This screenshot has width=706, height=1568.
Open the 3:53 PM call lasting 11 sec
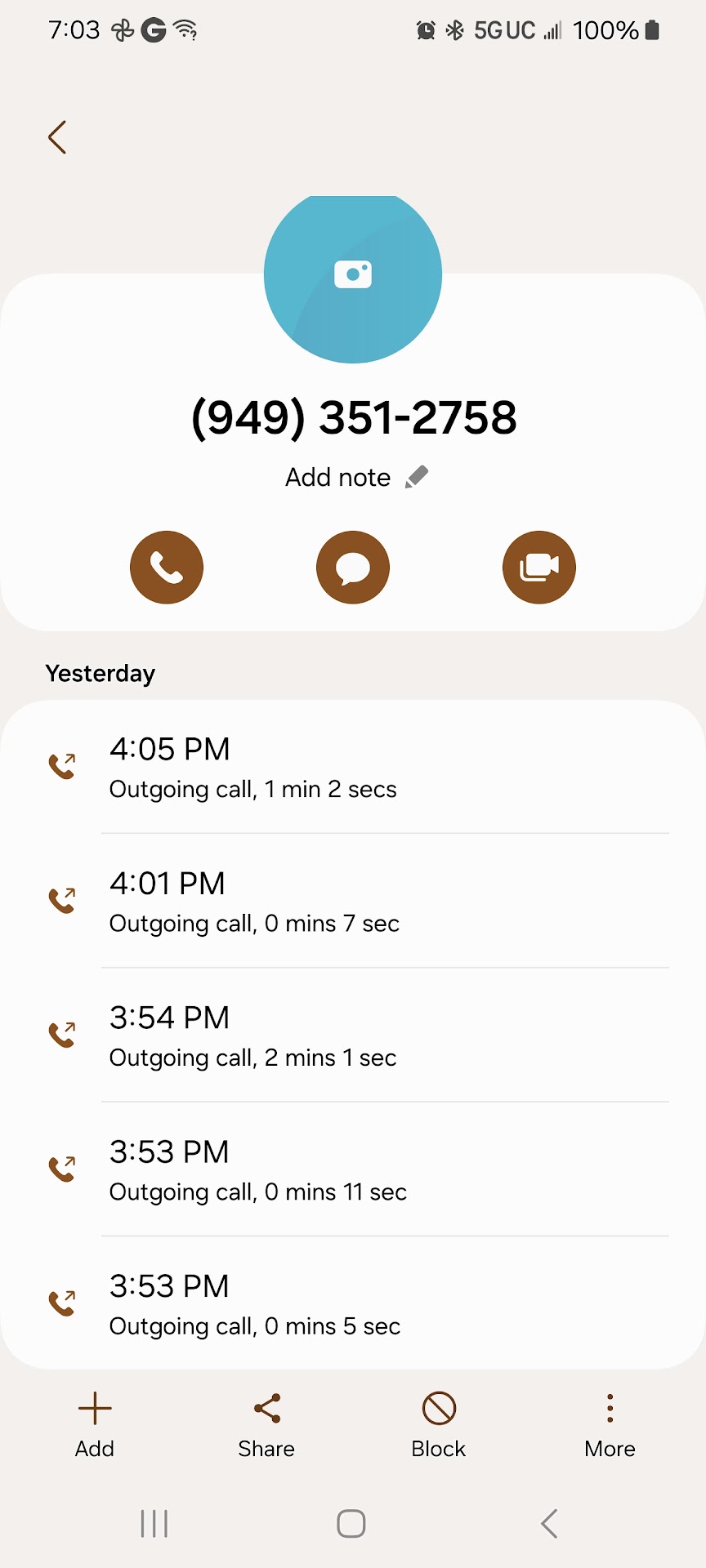pos(353,1170)
